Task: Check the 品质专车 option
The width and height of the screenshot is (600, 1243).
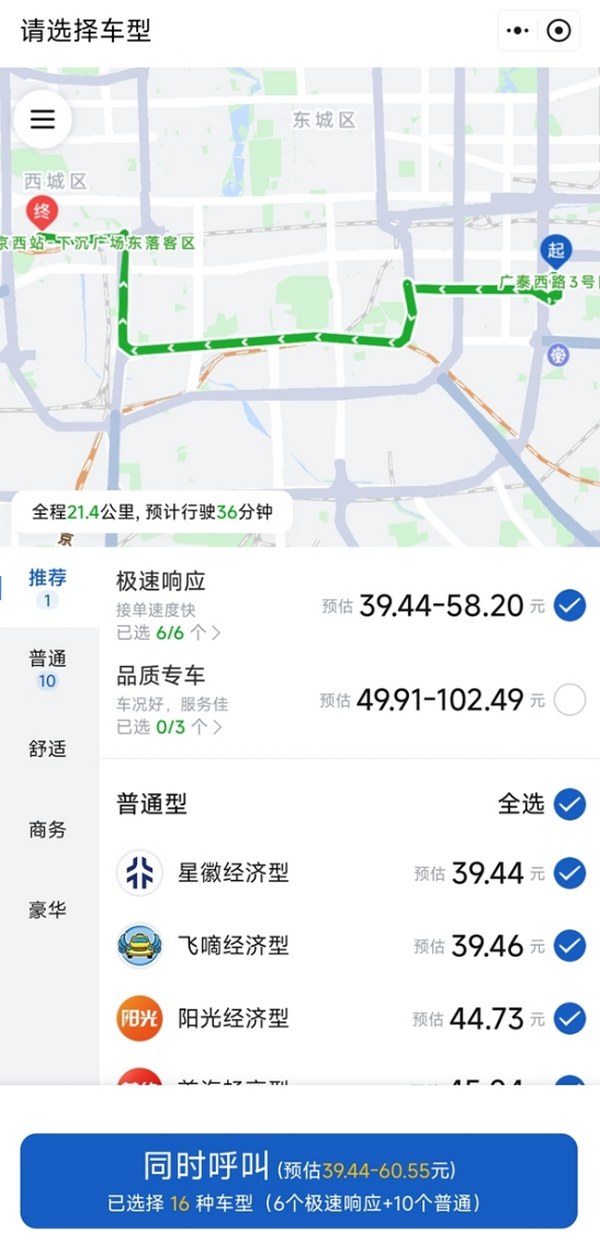Action: coord(570,700)
